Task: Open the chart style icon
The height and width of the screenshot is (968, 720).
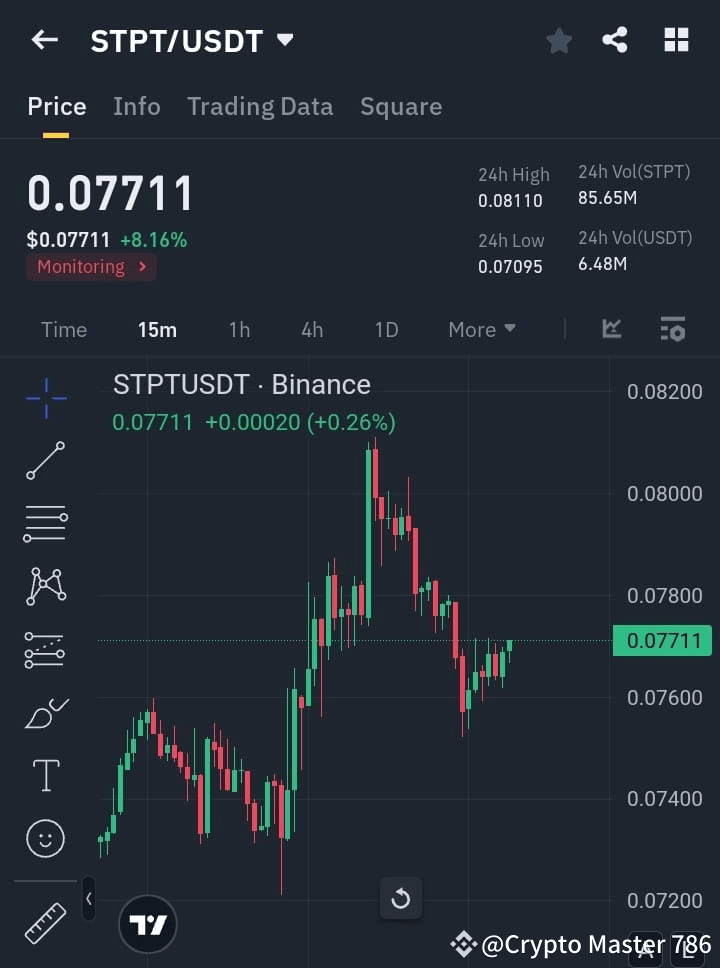Action: pyautogui.click(x=610, y=329)
